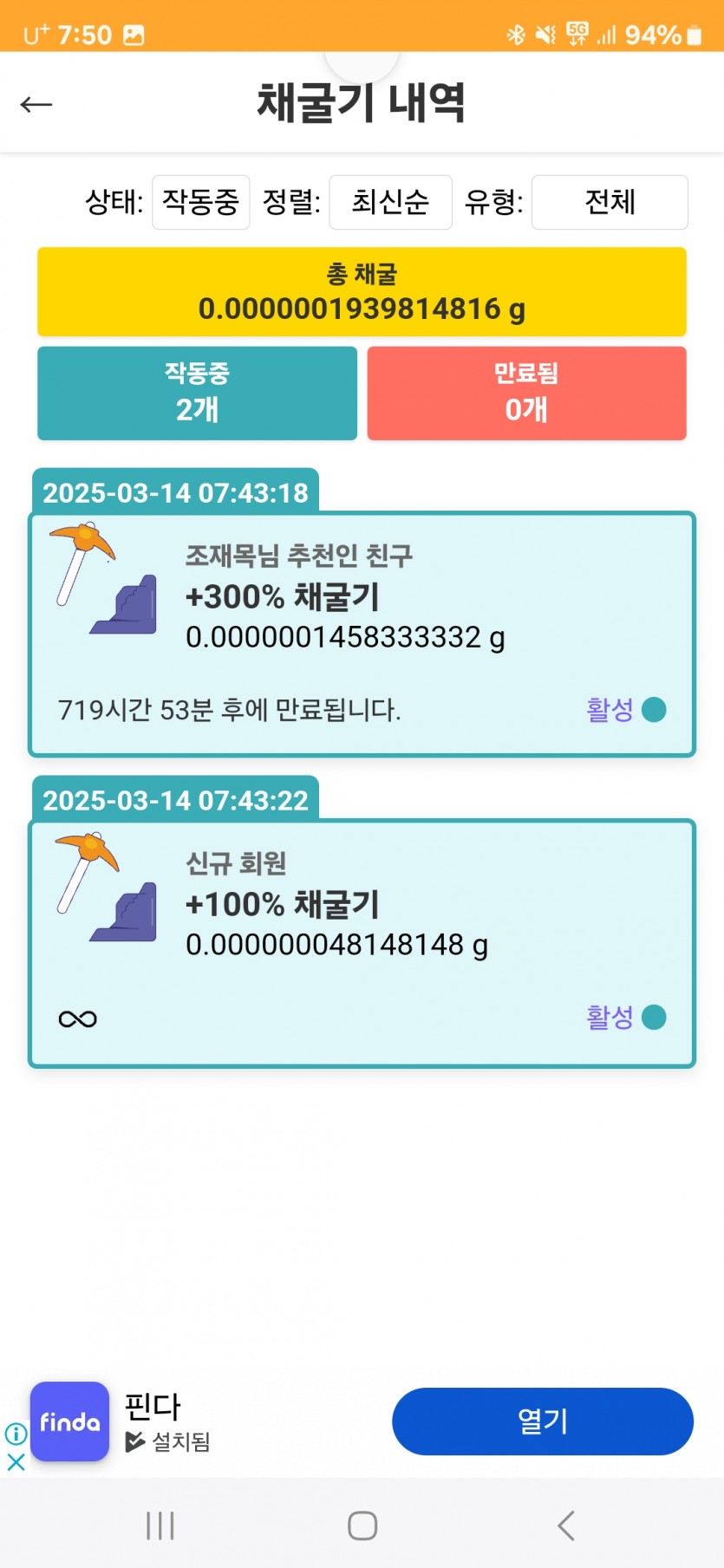Open recent apps from navigation bar

(160, 1526)
